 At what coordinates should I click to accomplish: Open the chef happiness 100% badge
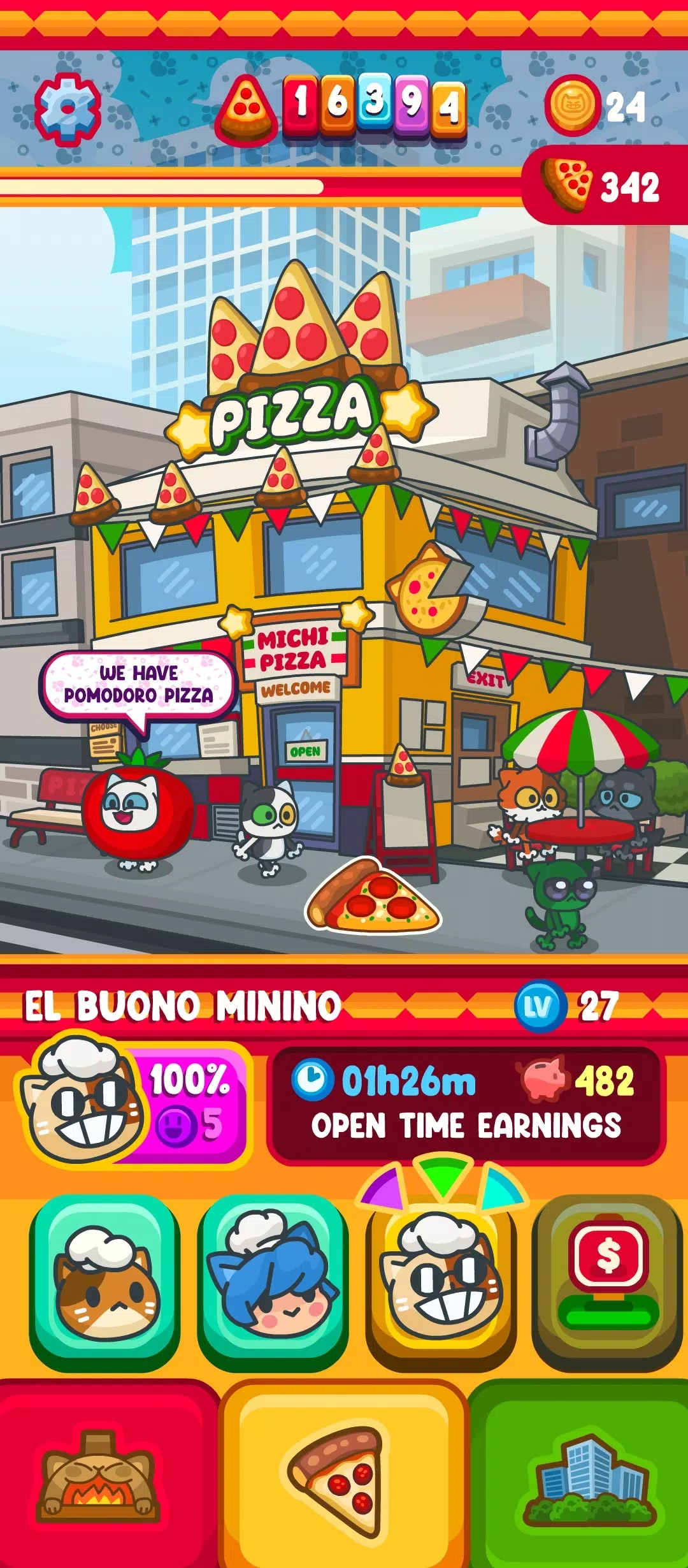click(x=190, y=1104)
